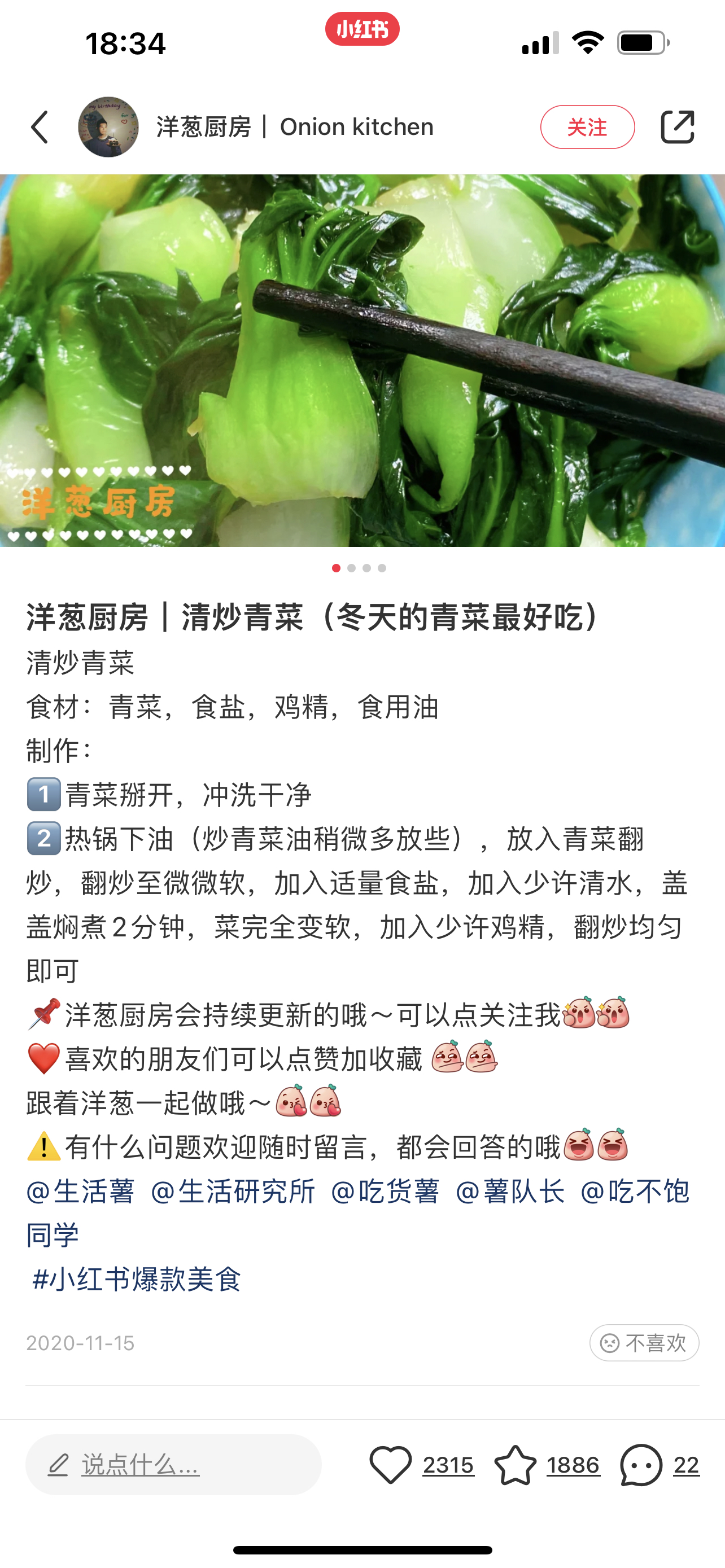Viewport: 725px width, 1568px height.
Task: Follow 洋葱厨房 with the 关注 button
Action: (587, 127)
